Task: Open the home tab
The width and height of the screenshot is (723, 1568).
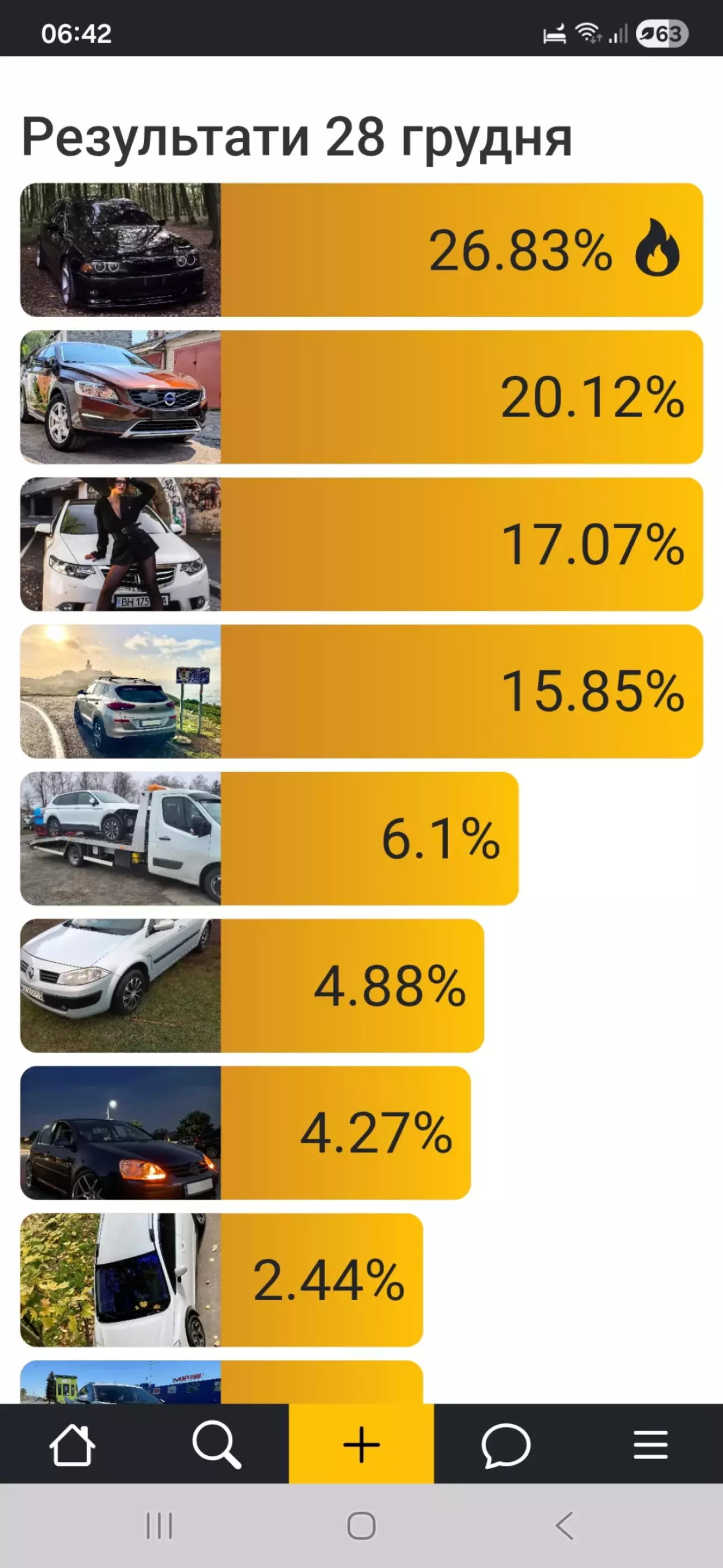Action: point(72,1445)
